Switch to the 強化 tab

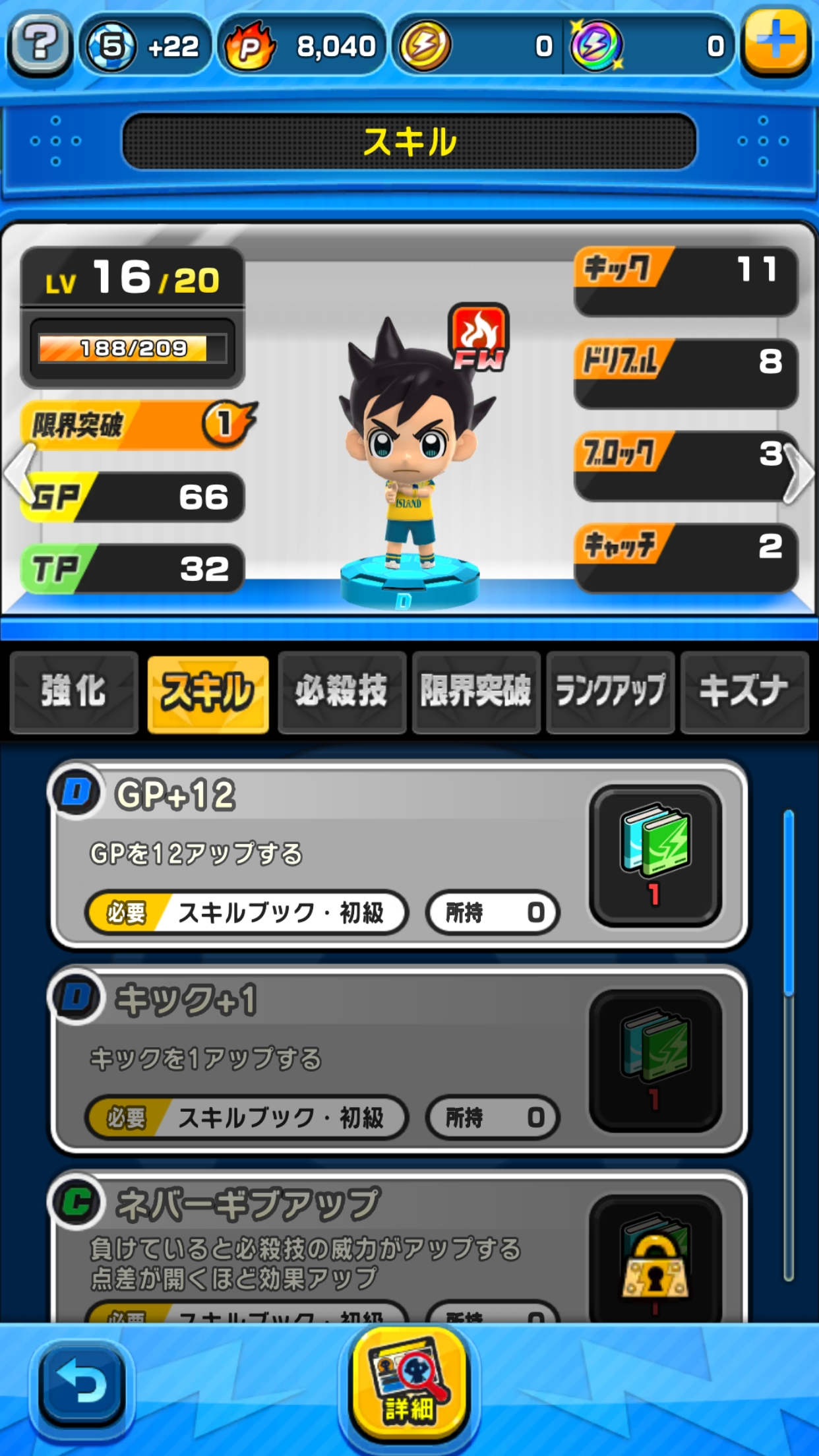[x=74, y=692]
